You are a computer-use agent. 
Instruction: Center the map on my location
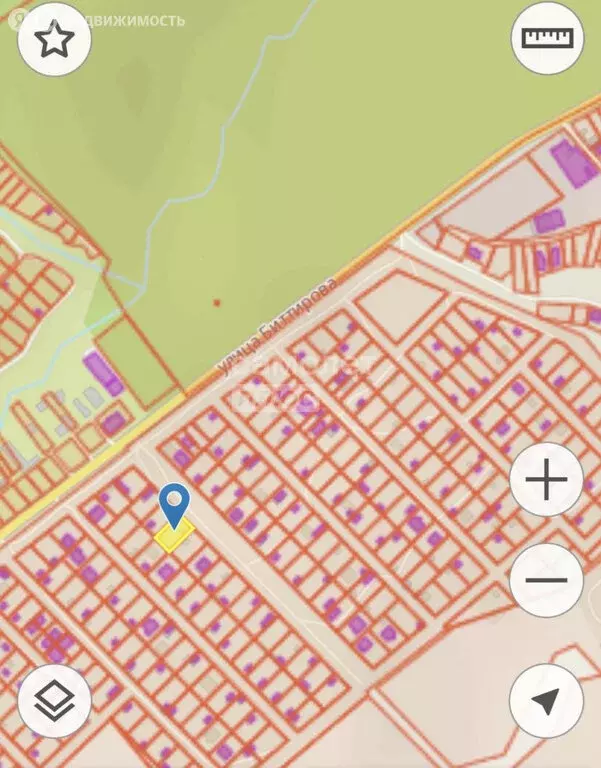[x=546, y=701]
